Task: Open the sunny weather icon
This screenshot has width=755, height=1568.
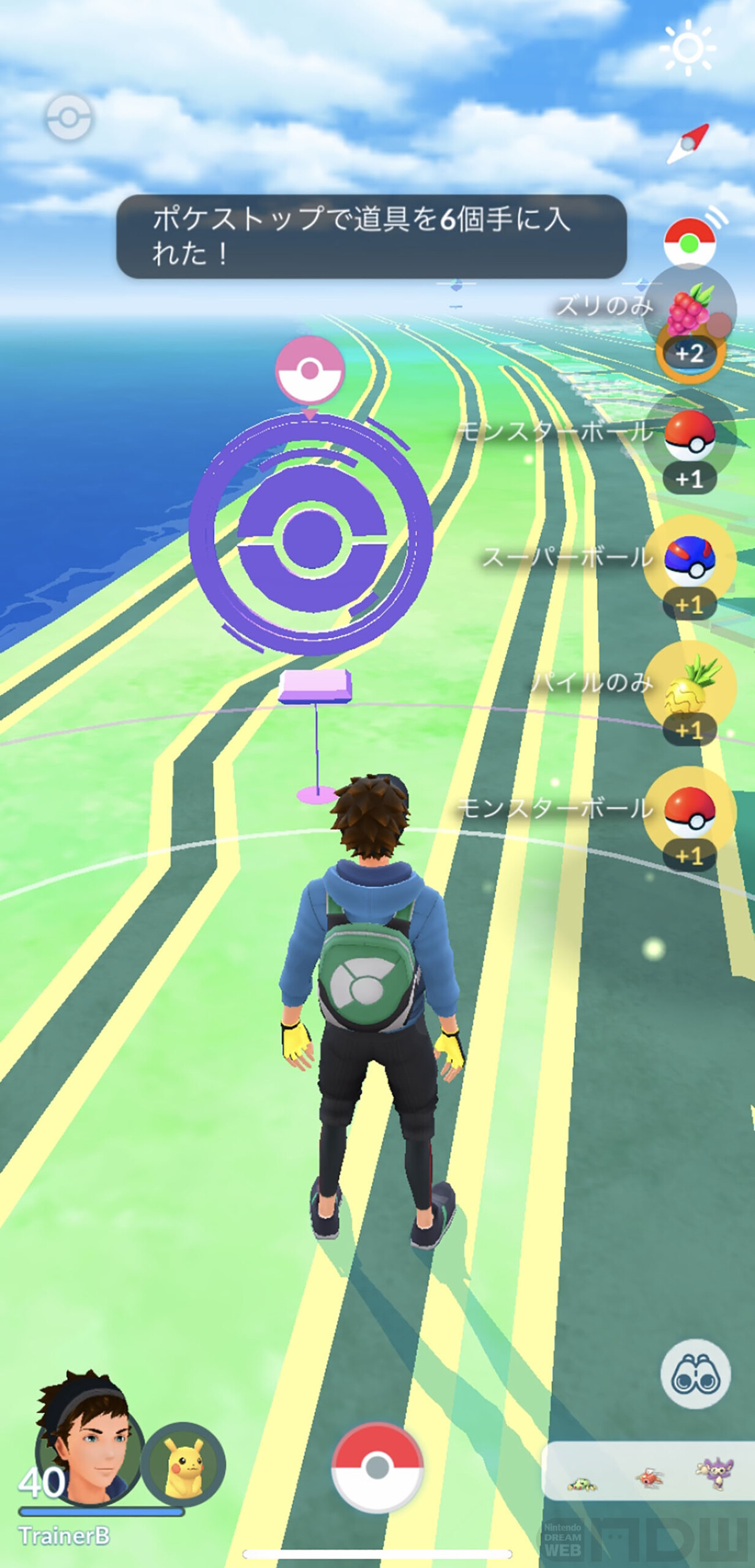Action: coord(688,48)
